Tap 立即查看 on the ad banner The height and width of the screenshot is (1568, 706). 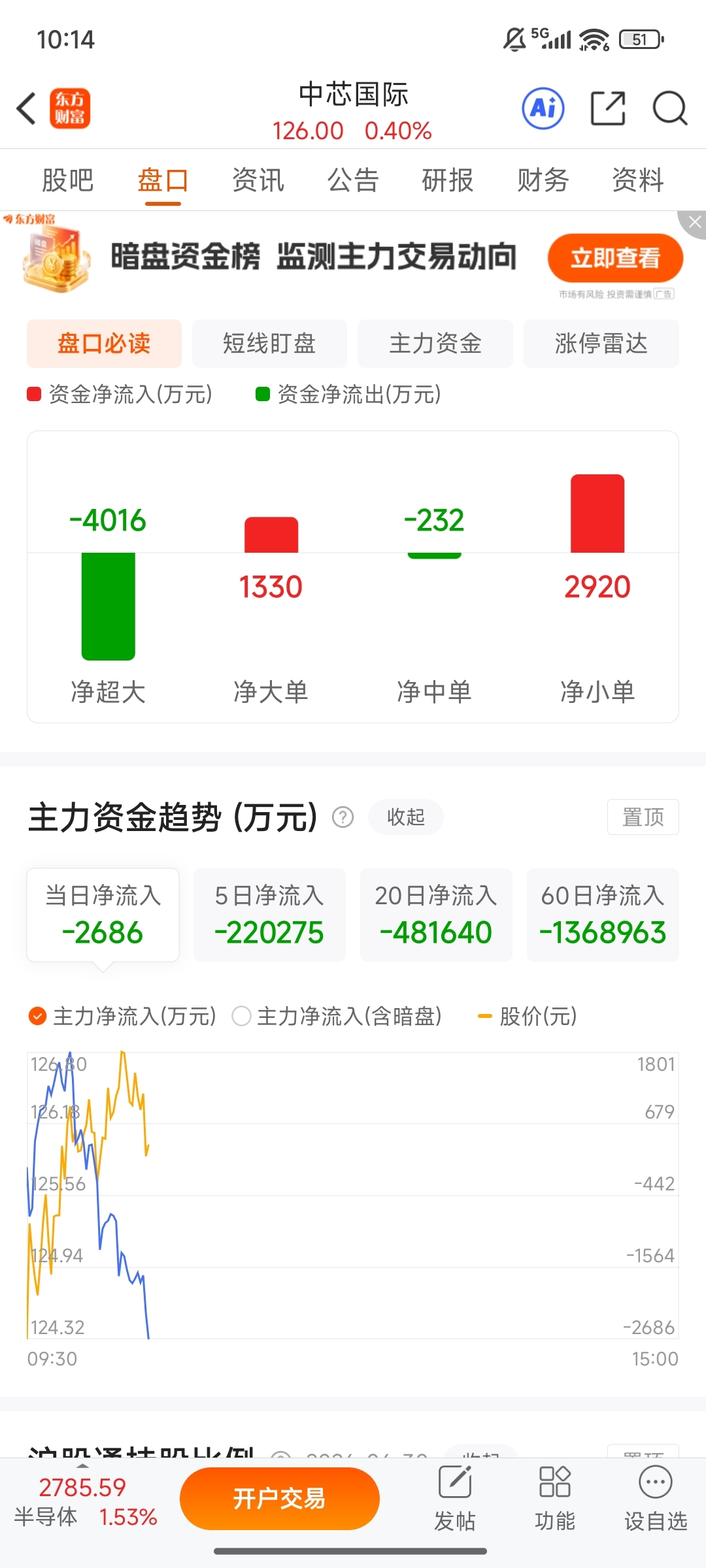point(615,258)
